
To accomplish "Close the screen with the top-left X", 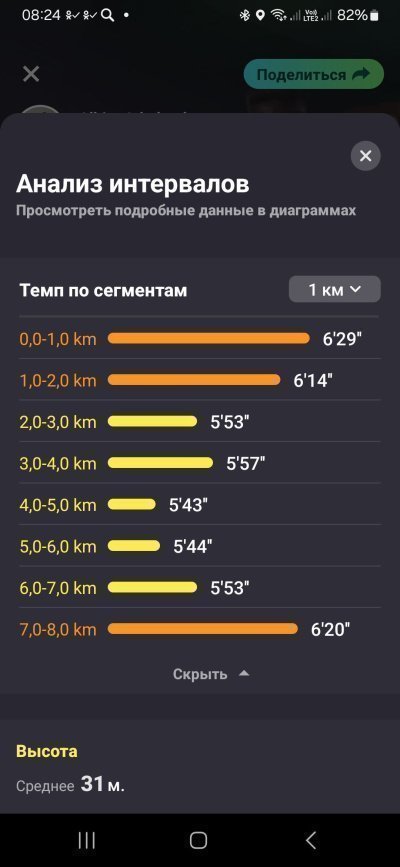I will point(31,74).
